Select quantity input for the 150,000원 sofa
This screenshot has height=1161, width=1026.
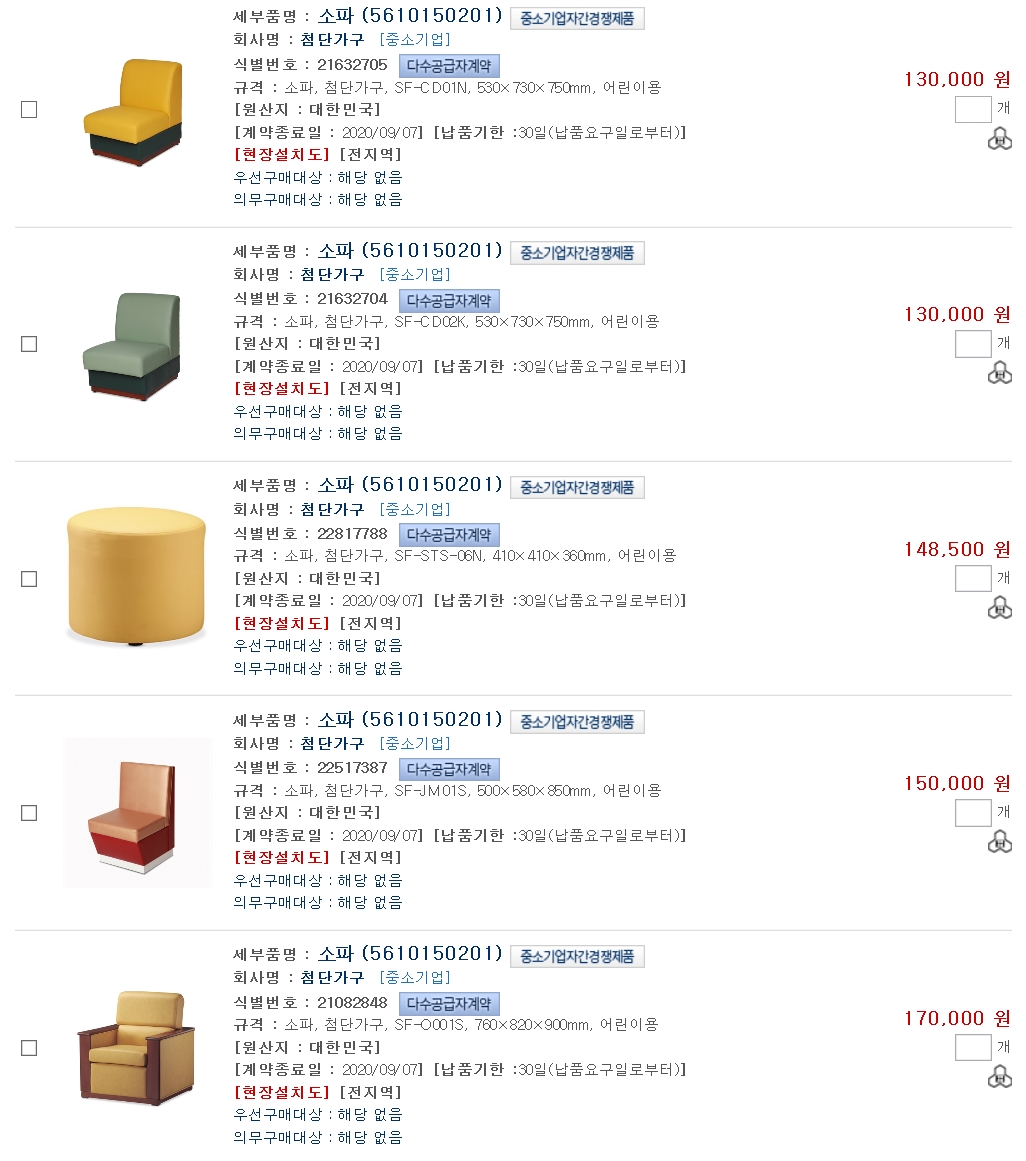(972, 812)
